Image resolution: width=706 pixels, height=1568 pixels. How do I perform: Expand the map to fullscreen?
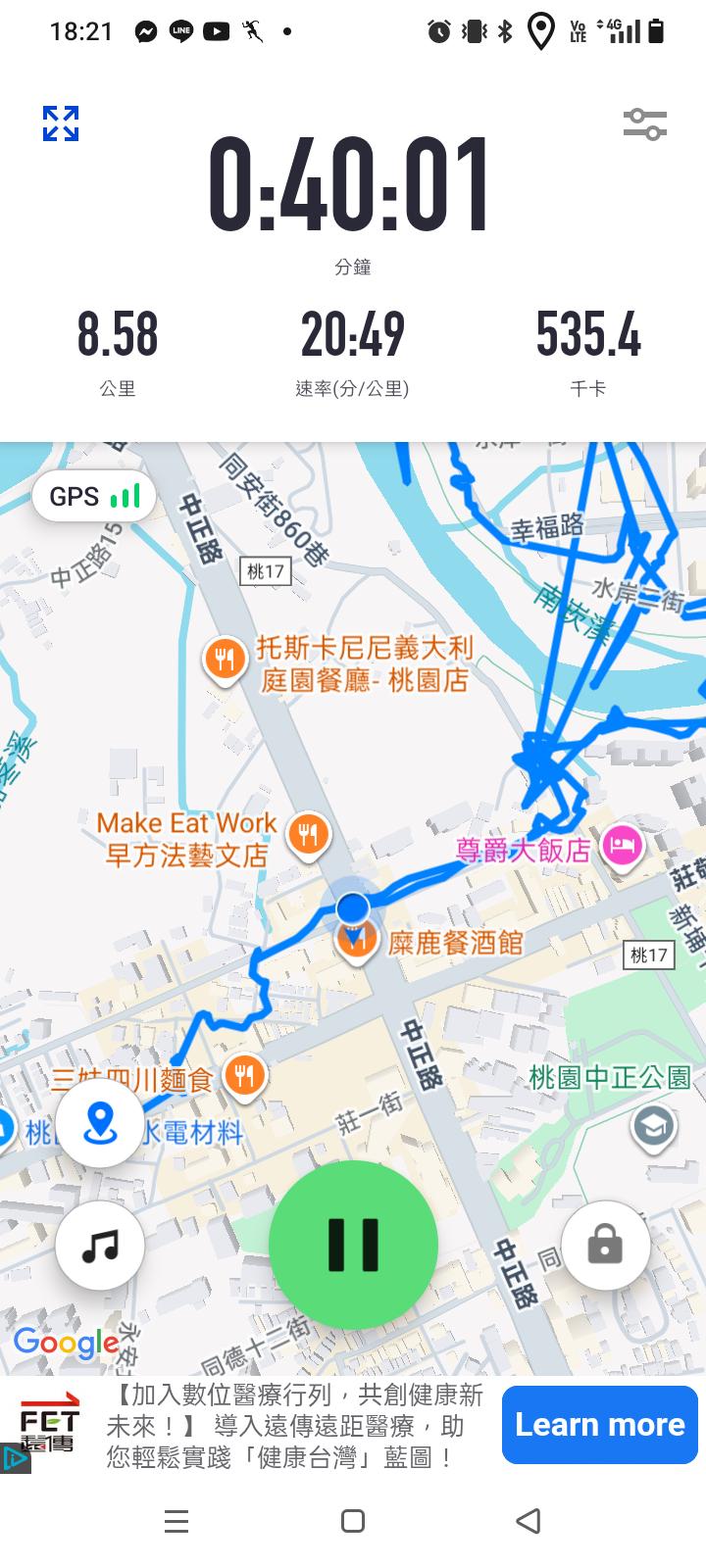(61, 123)
